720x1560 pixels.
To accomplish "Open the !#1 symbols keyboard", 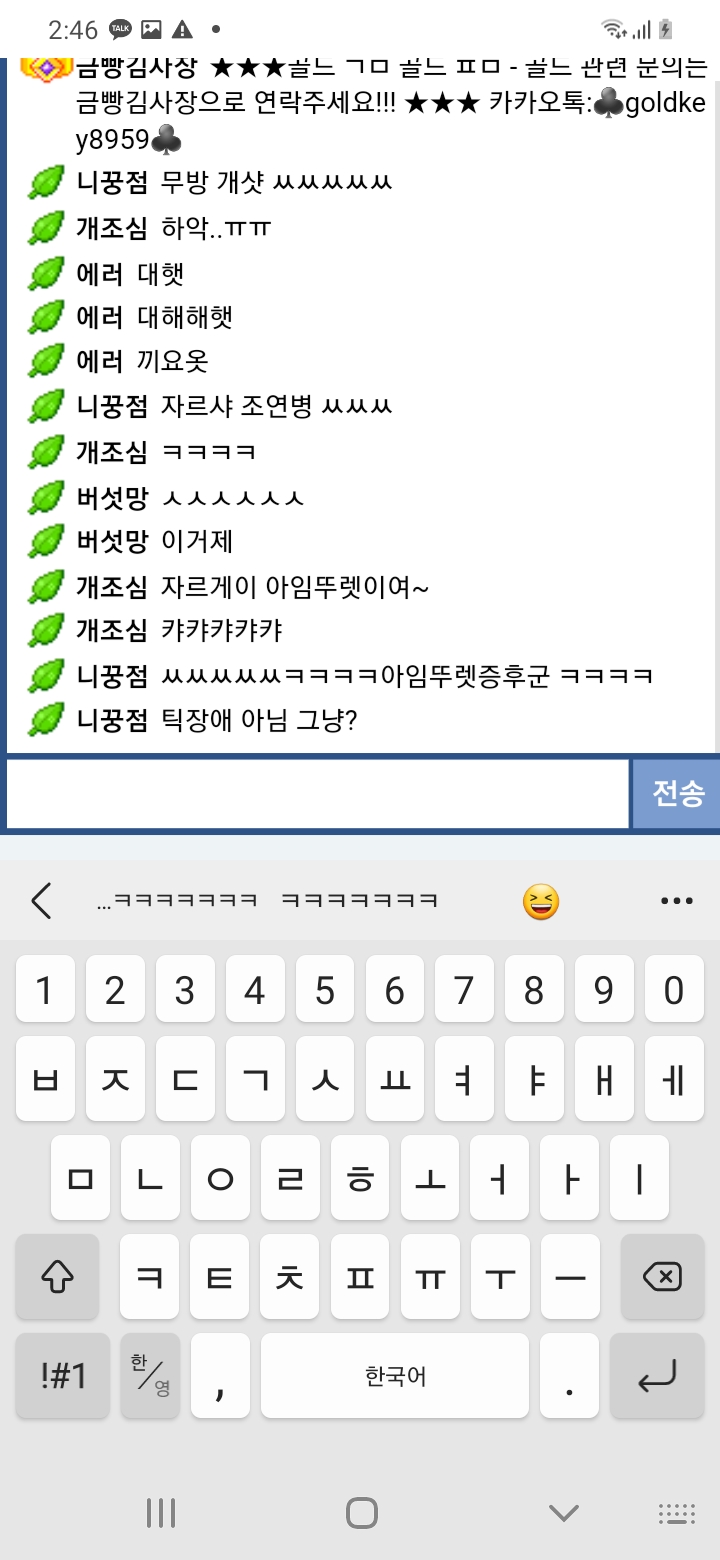I will [63, 1376].
